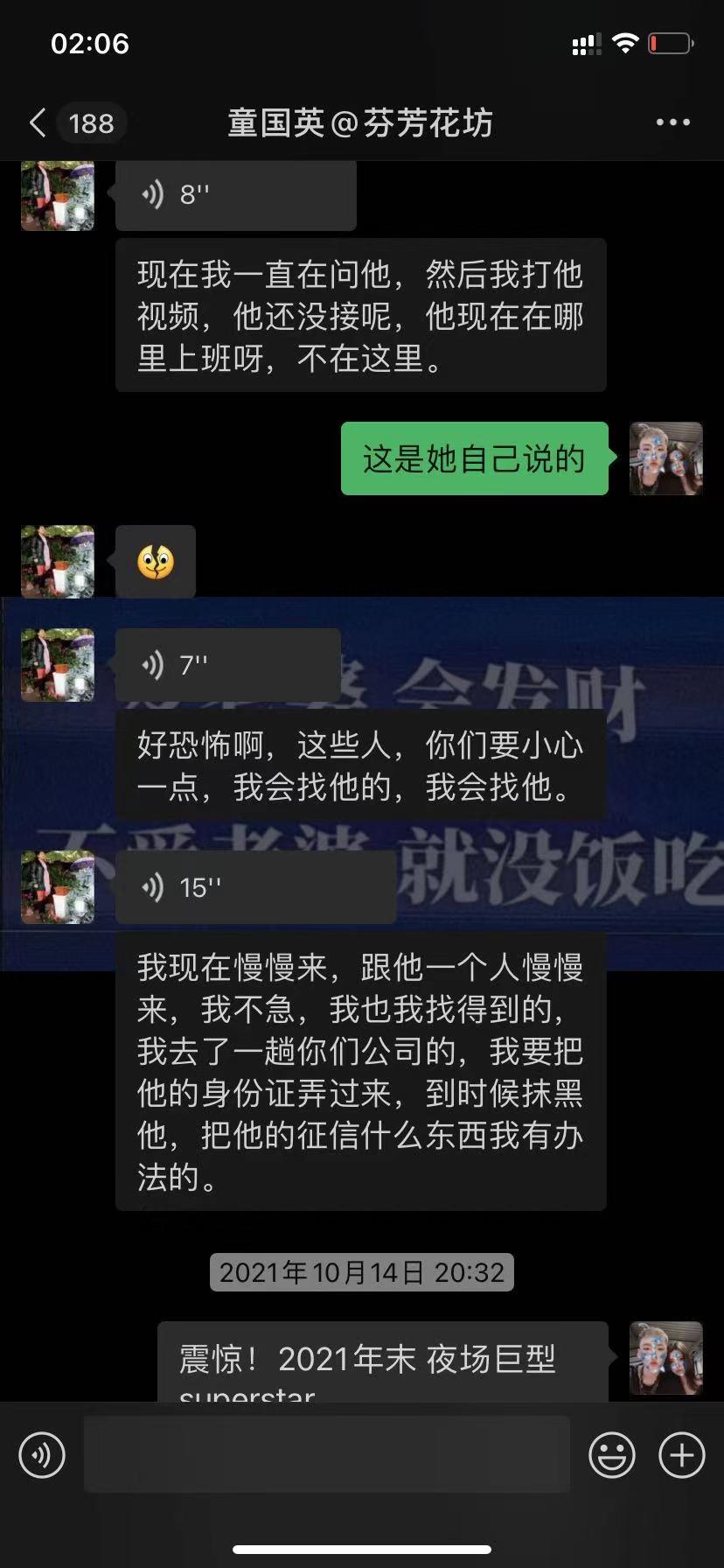
Task: Open the plus attachments menu
Action: pyautogui.click(x=681, y=1454)
